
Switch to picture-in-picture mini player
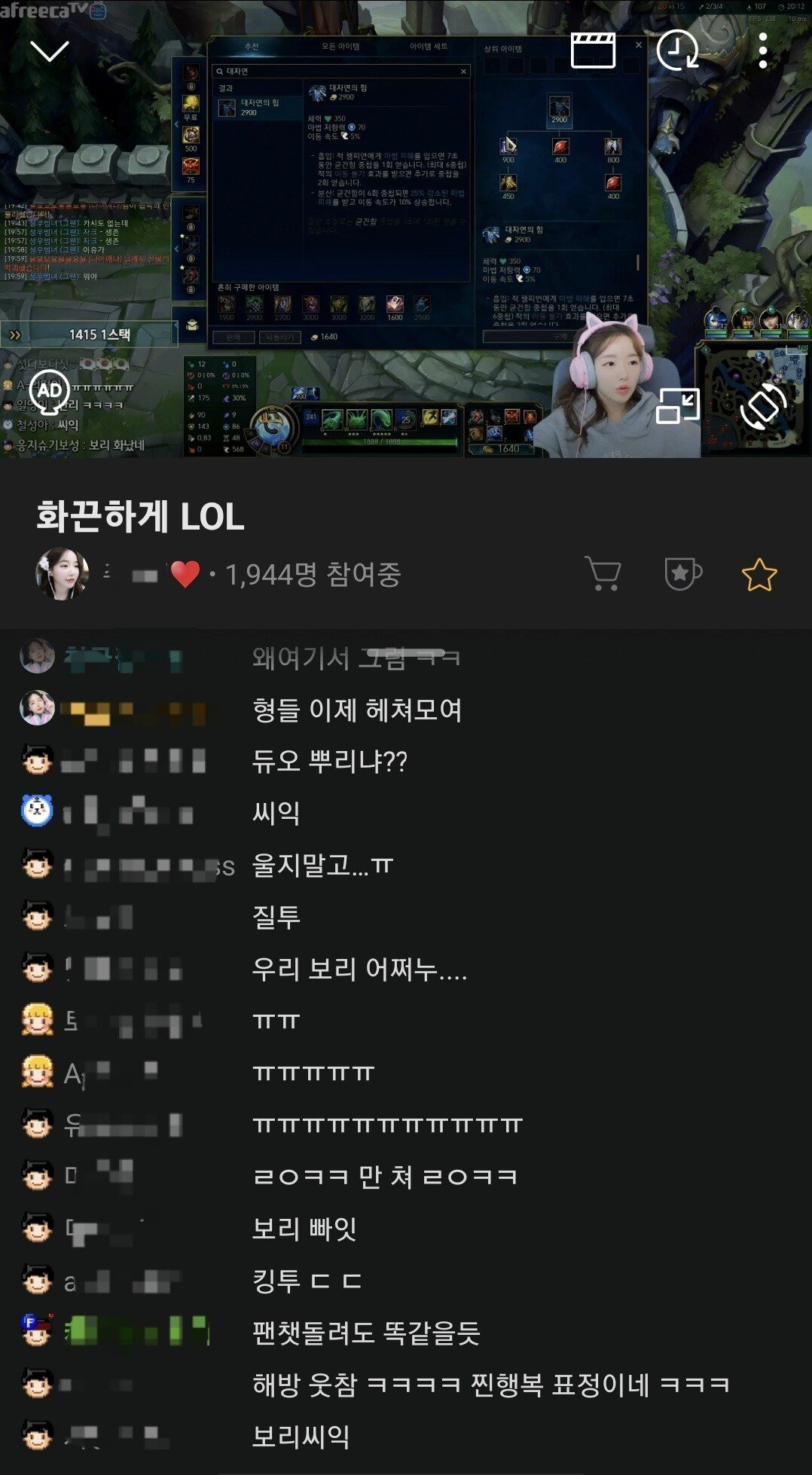tap(677, 406)
